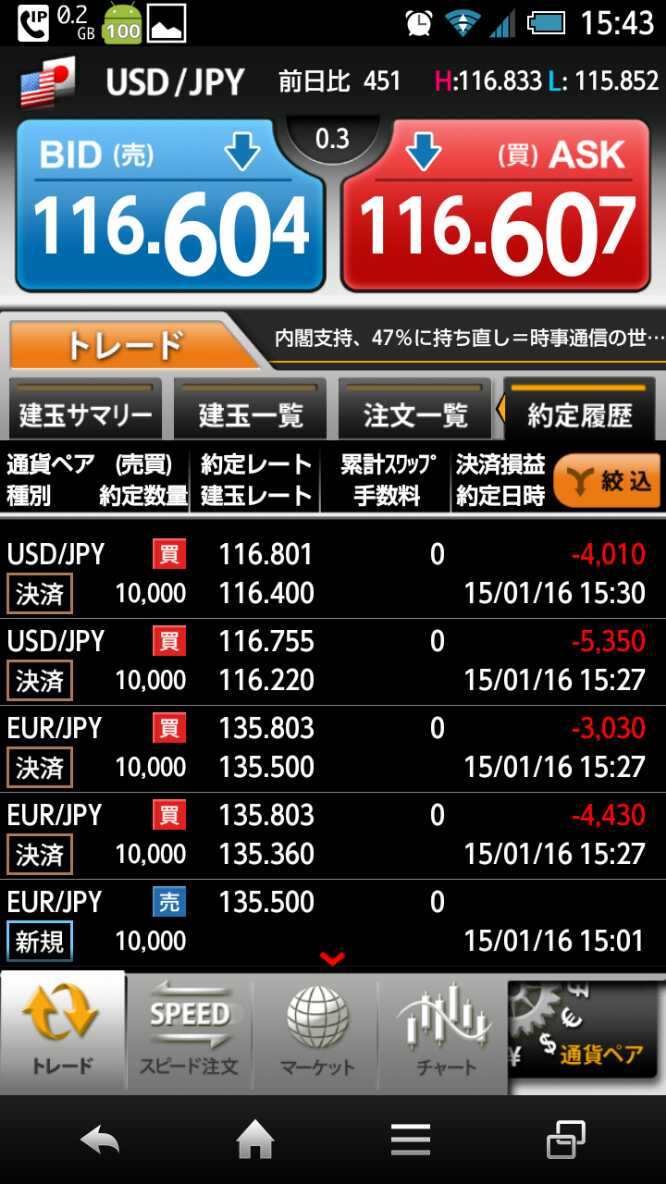Switch to the 注文一覧 tab
Image resolution: width=666 pixels, height=1184 pixels.
coord(414,413)
